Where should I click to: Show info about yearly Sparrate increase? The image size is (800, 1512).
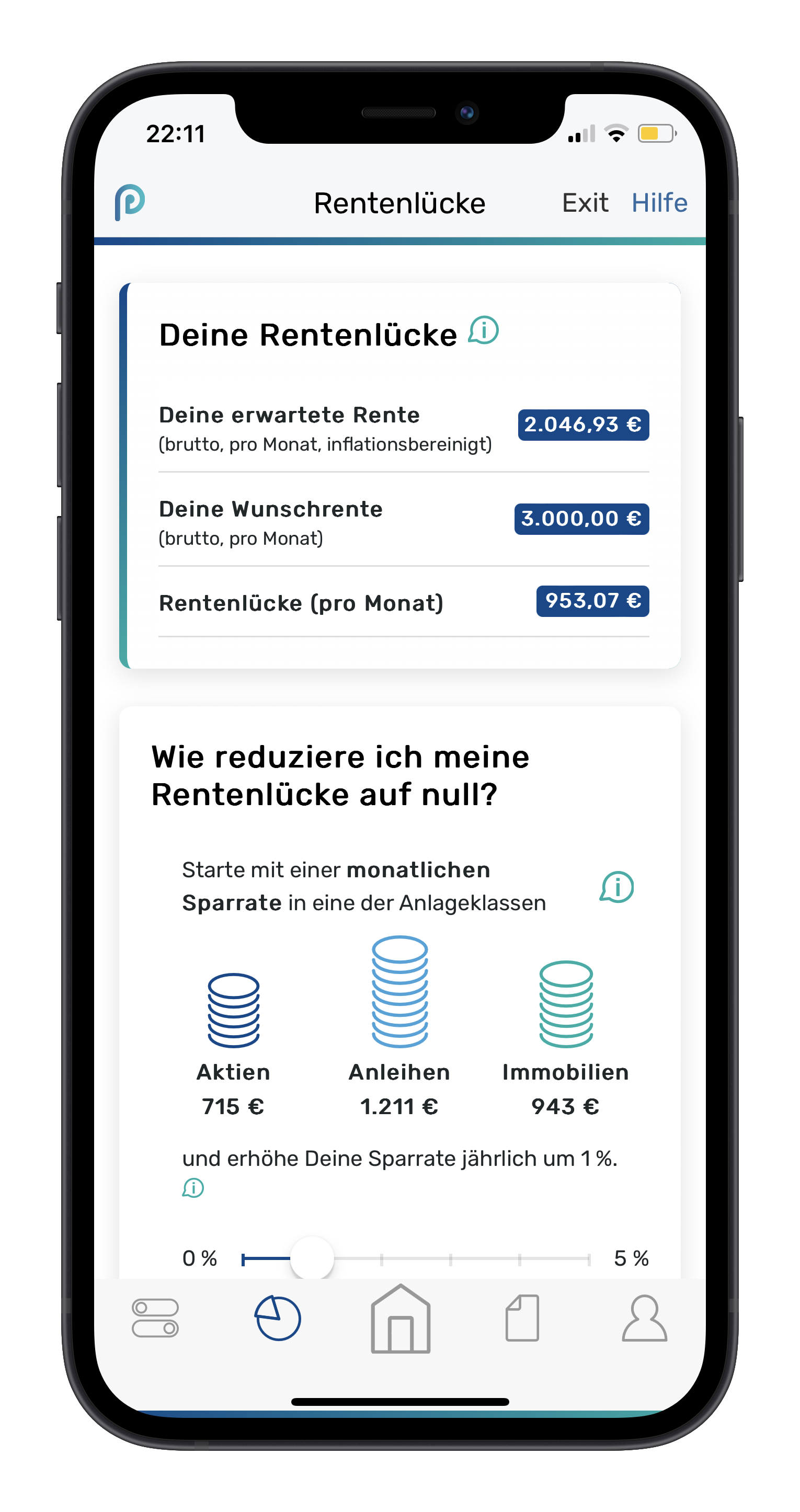point(193,1187)
